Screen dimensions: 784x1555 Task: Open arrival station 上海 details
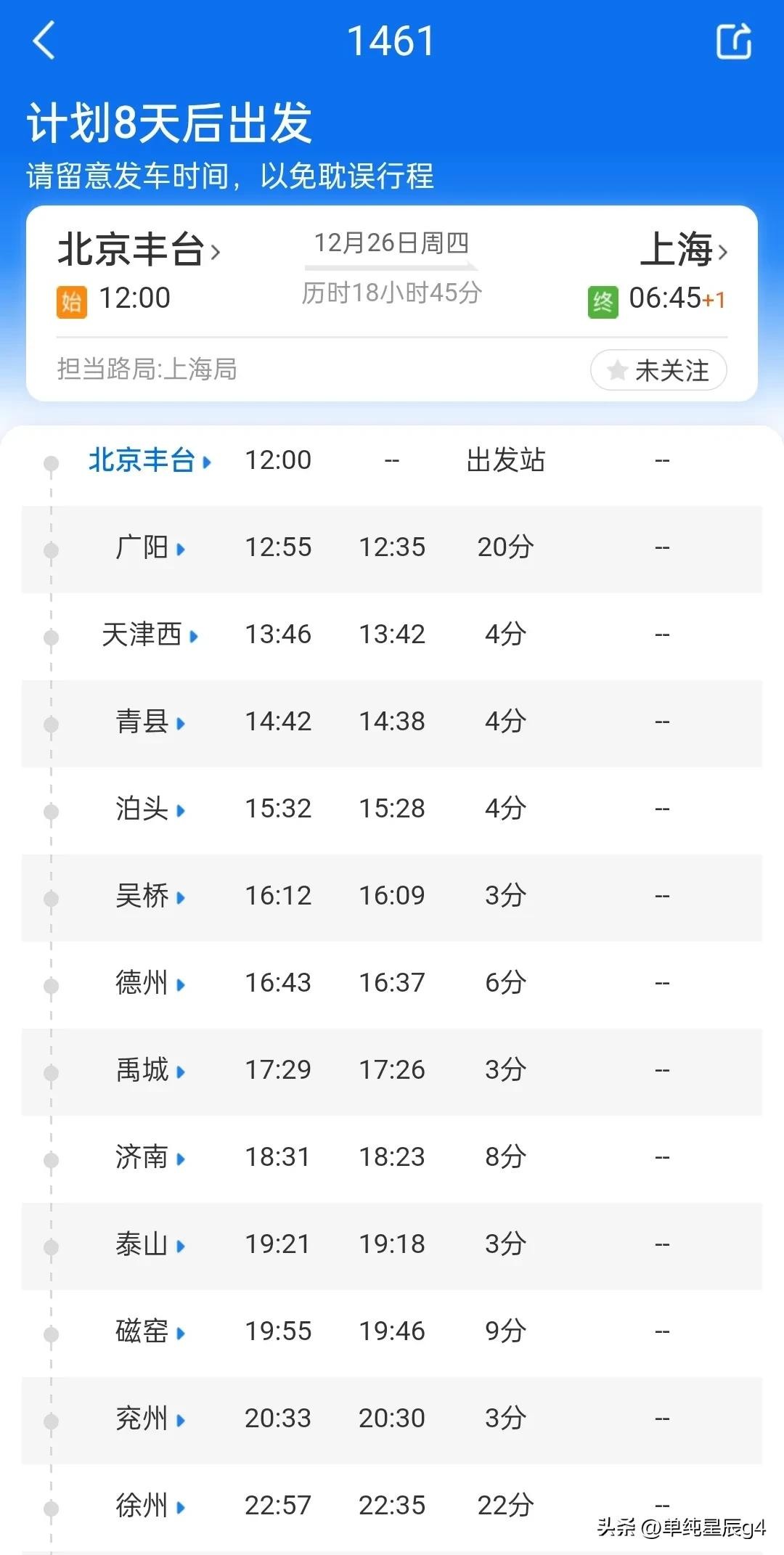pos(683,250)
